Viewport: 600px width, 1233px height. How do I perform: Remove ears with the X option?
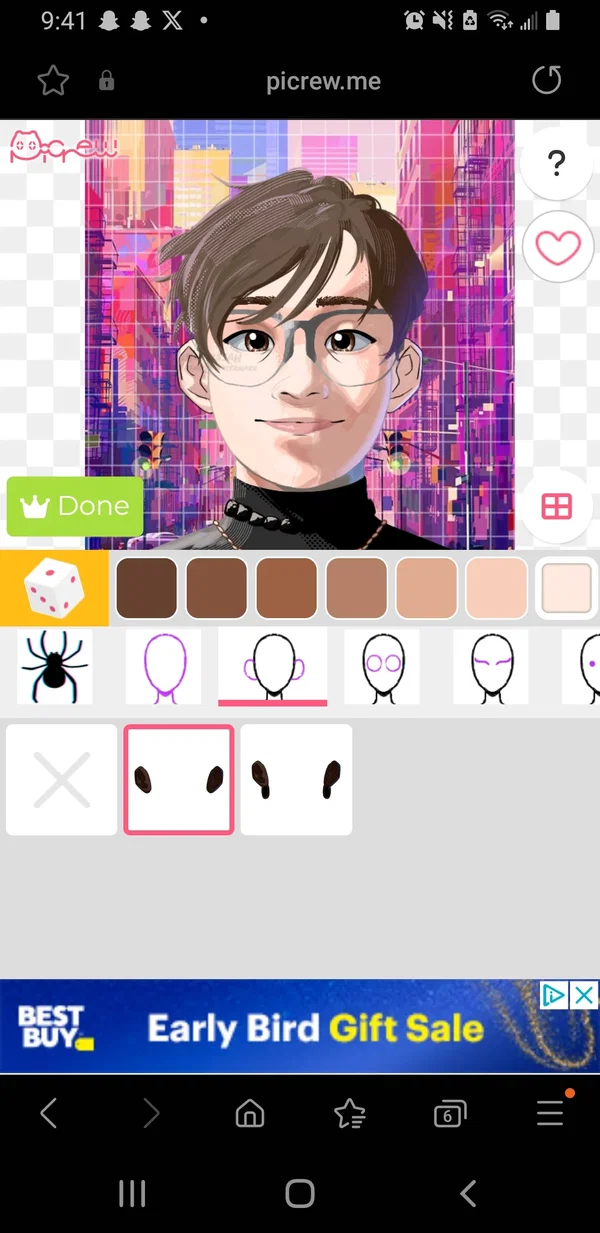(62, 780)
